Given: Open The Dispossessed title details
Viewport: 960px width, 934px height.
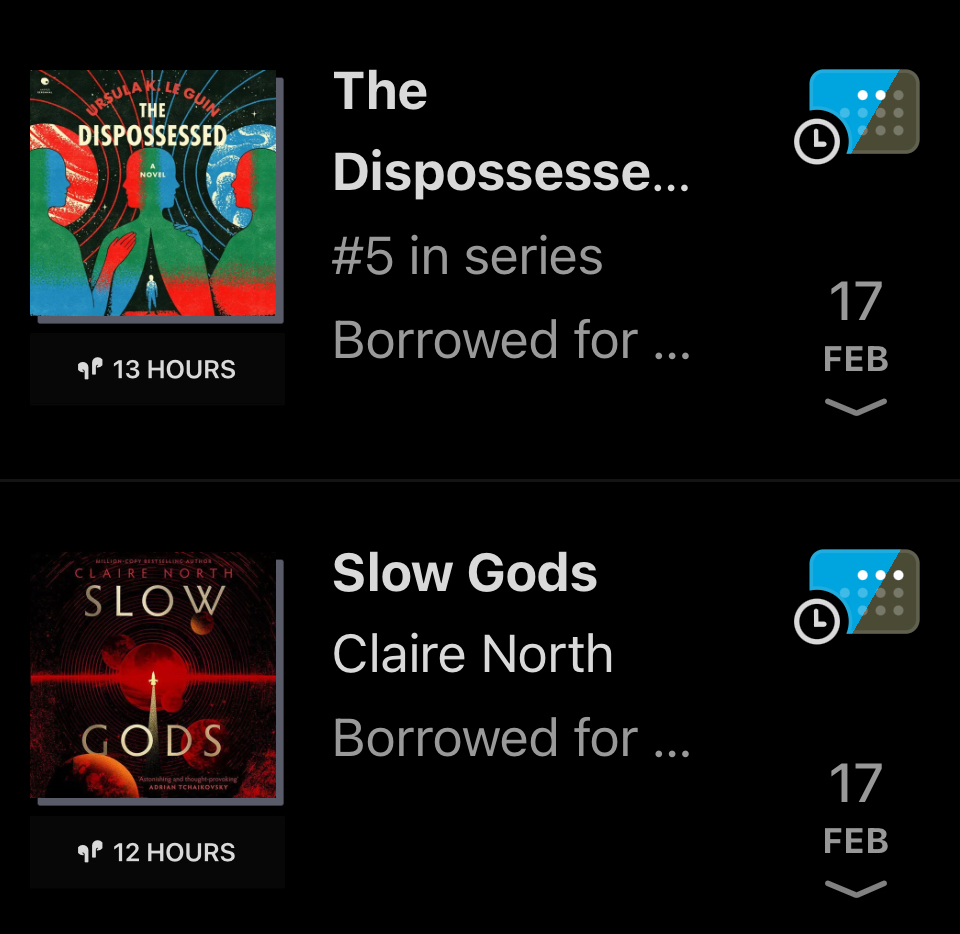Looking at the screenshot, I should (510, 132).
